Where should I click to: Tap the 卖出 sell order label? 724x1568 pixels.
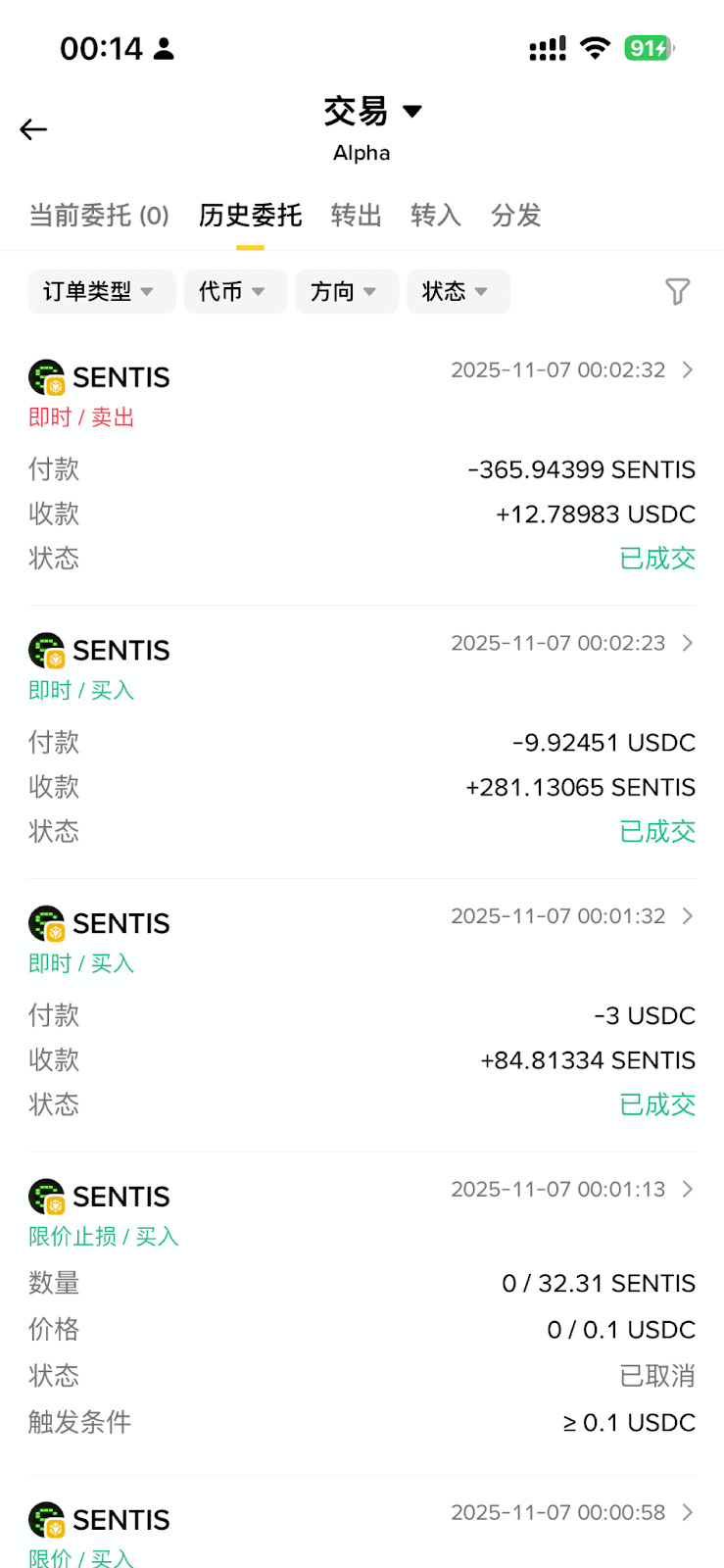[x=108, y=416]
